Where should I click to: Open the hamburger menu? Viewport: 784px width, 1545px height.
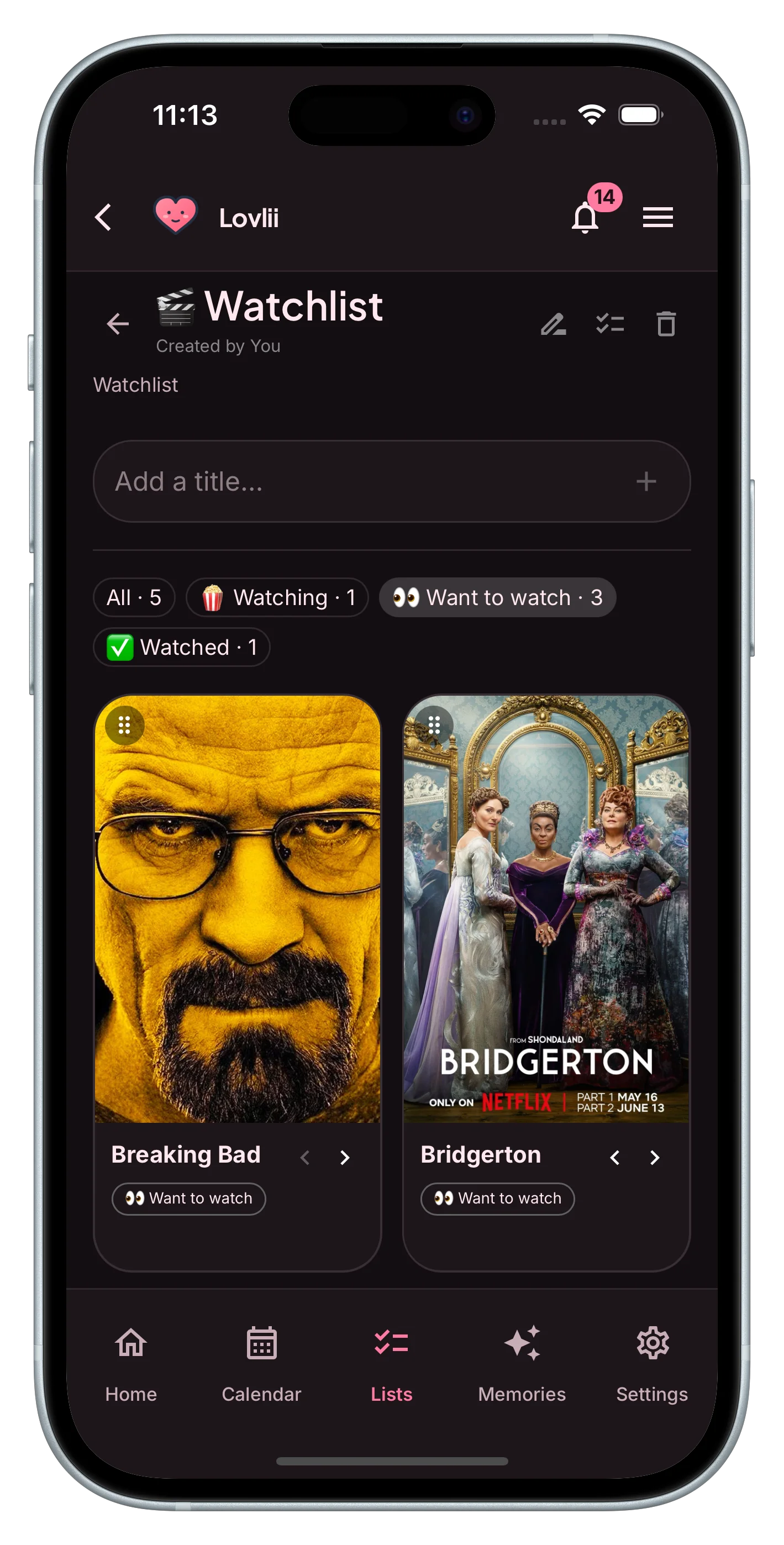point(657,217)
